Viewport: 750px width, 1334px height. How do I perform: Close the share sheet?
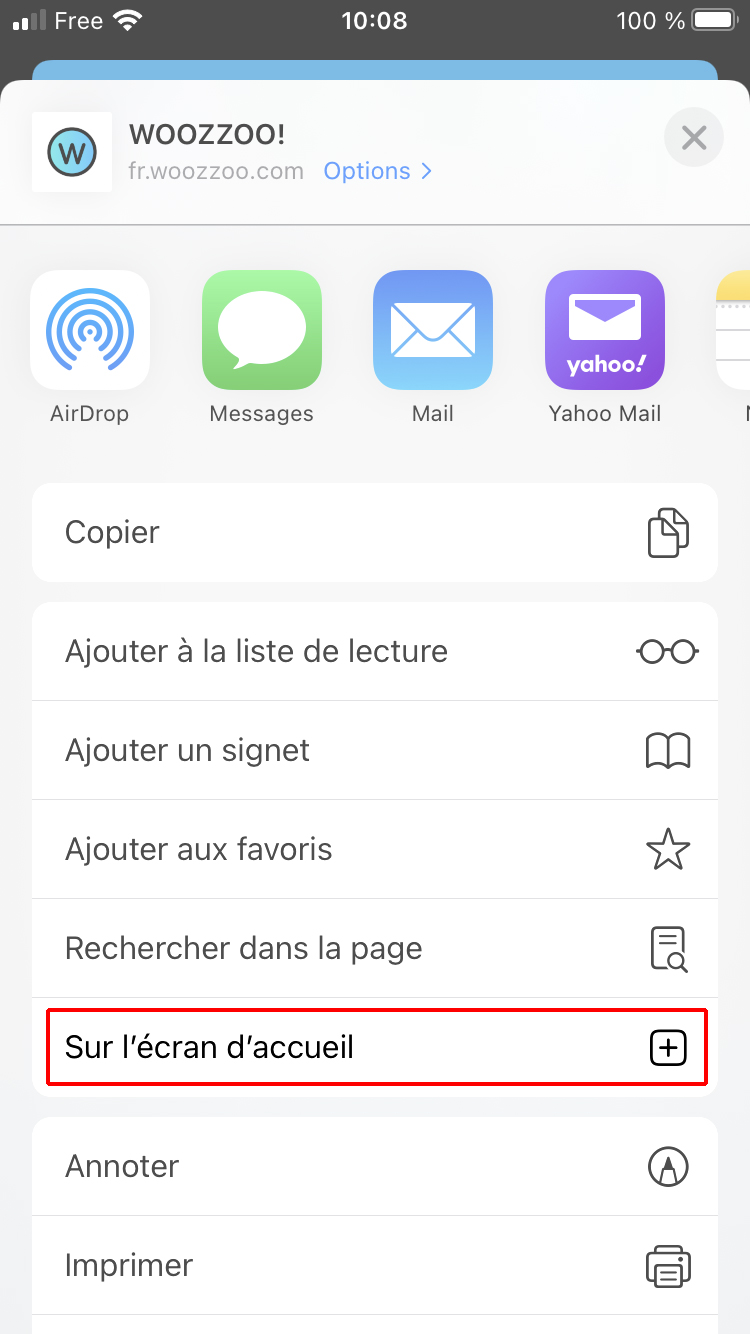(x=694, y=137)
